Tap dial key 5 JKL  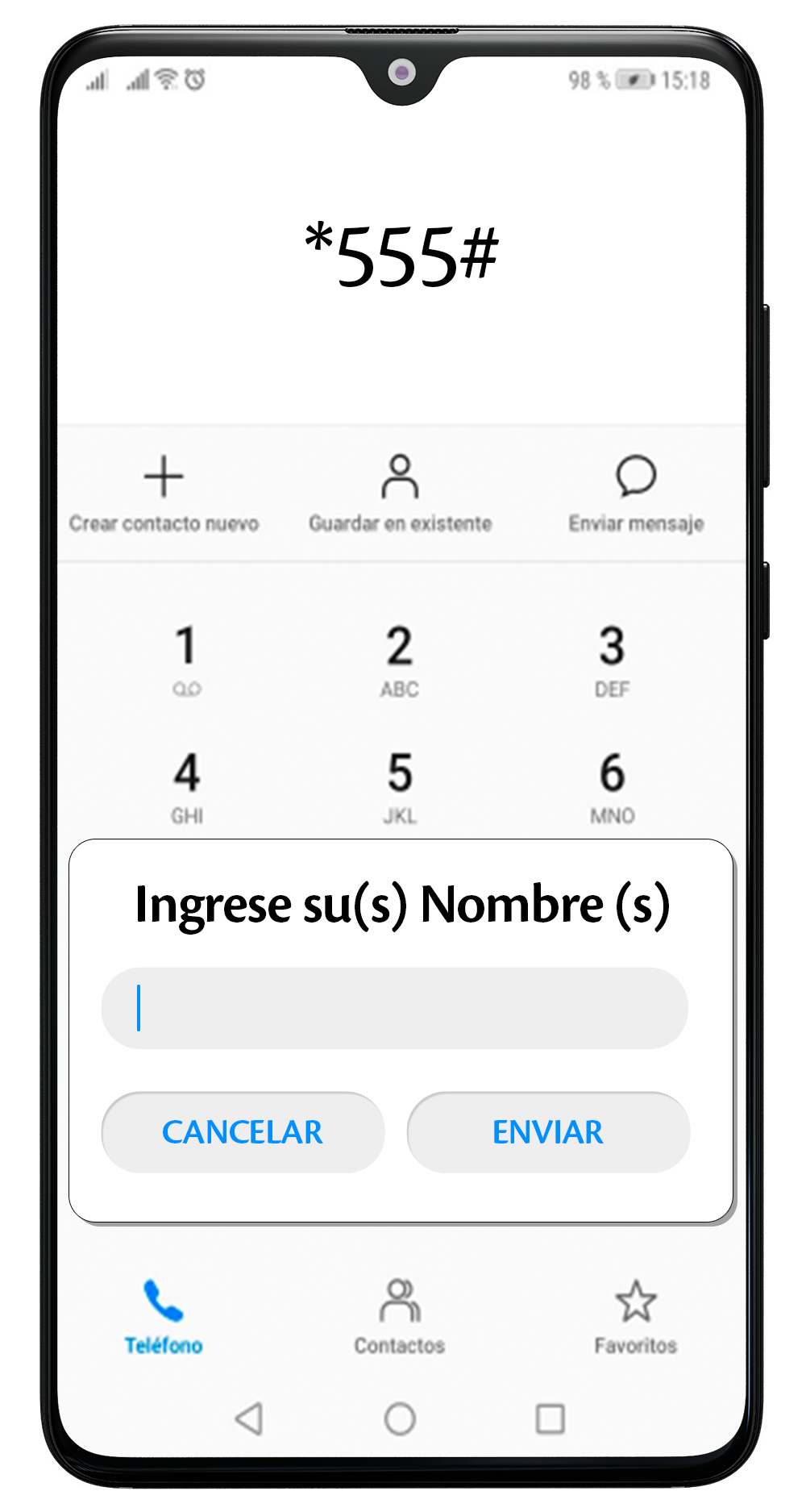(400, 785)
